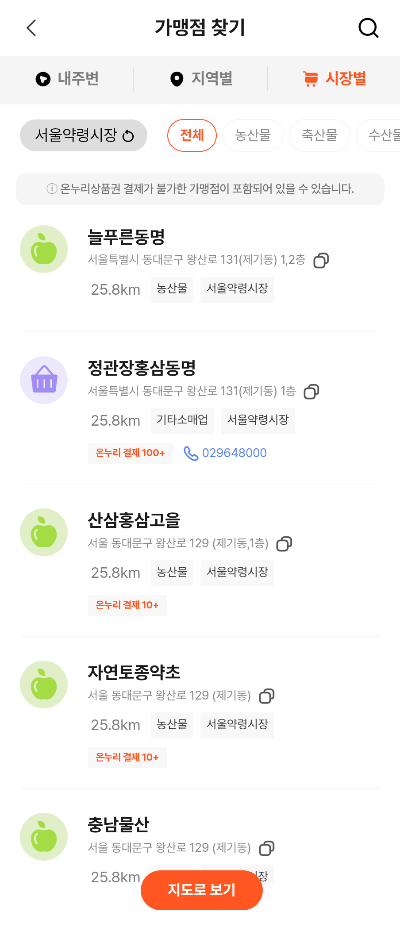This screenshot has height=939, width=400.
Task: Select the 시장별 tab
Action: tap(334, 78)
